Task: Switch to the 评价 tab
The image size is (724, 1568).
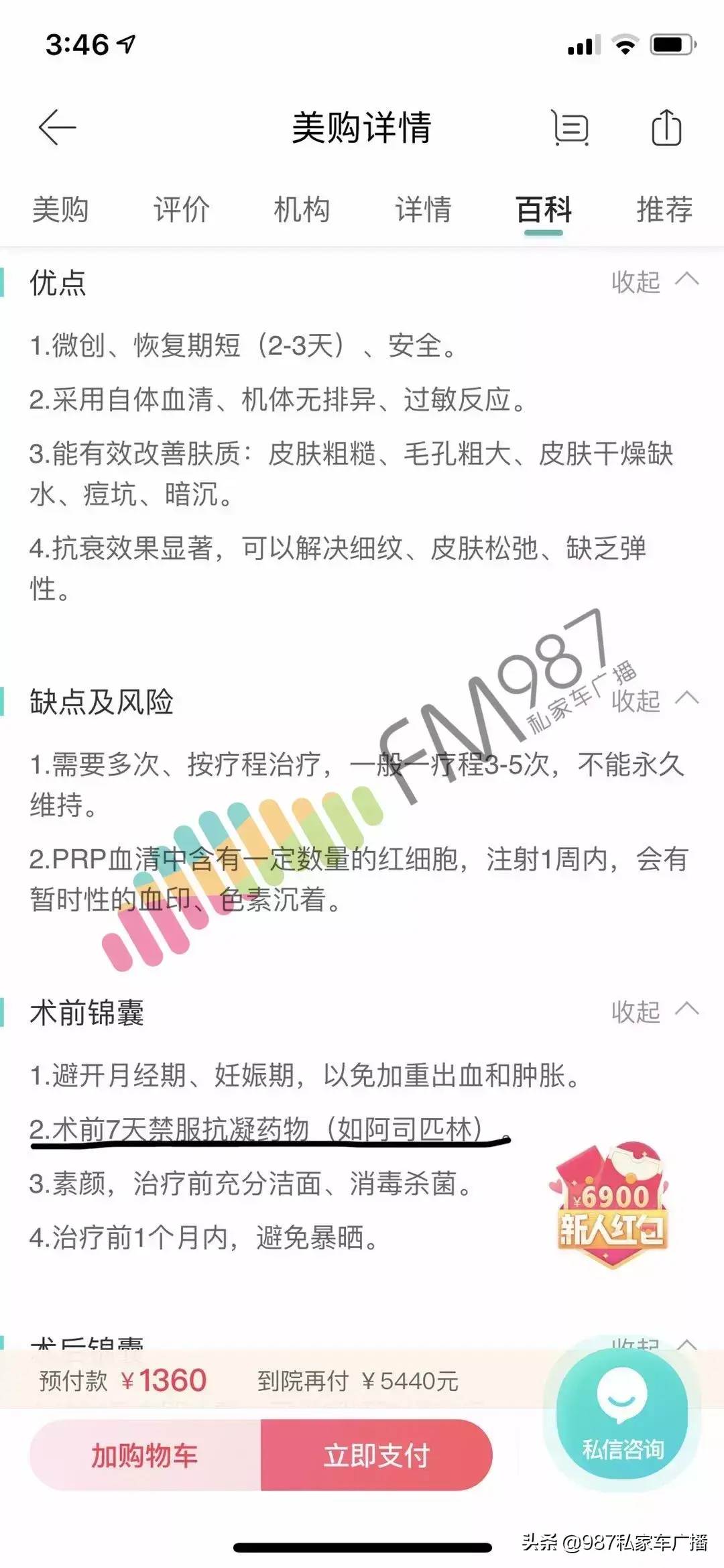Action: (181, 209)
